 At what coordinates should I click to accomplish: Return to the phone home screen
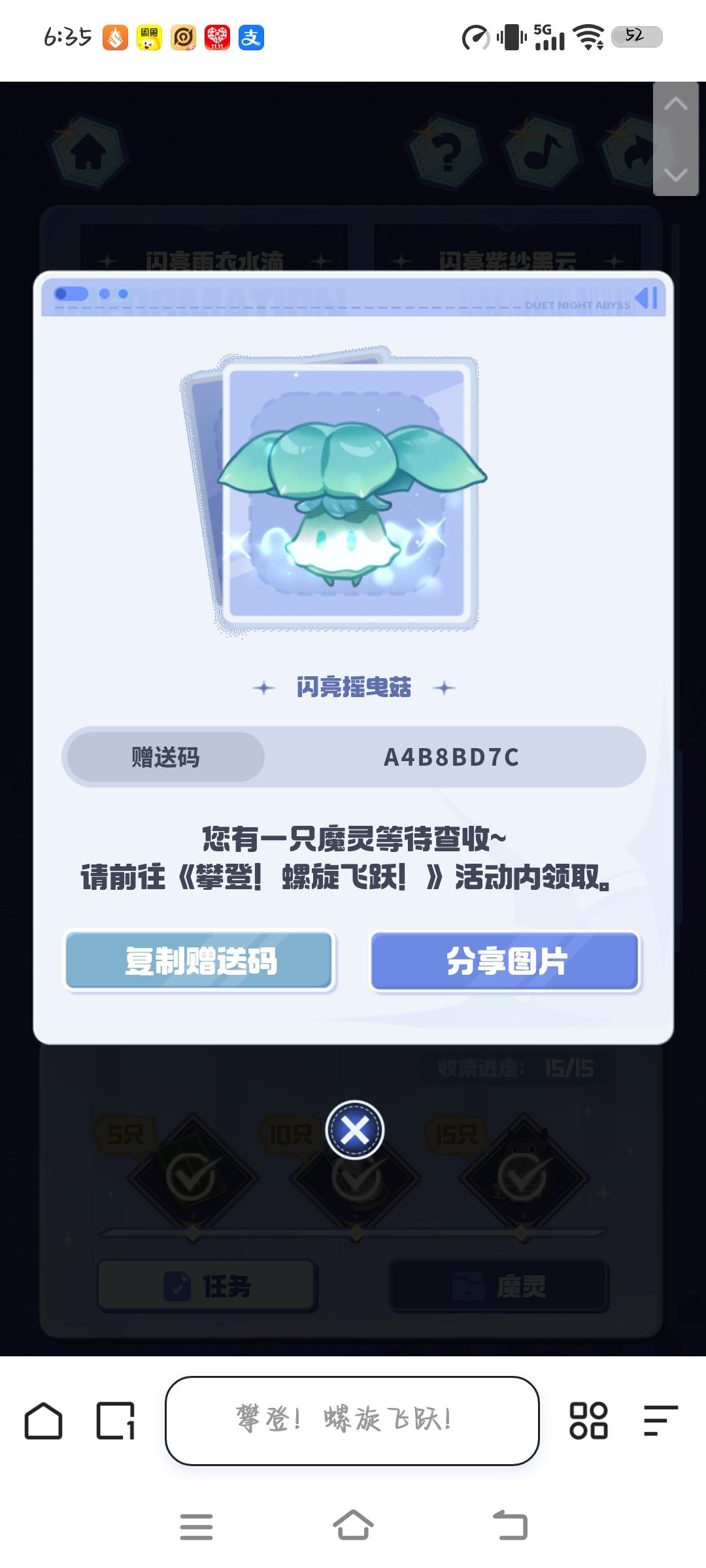pos(353,1526)
